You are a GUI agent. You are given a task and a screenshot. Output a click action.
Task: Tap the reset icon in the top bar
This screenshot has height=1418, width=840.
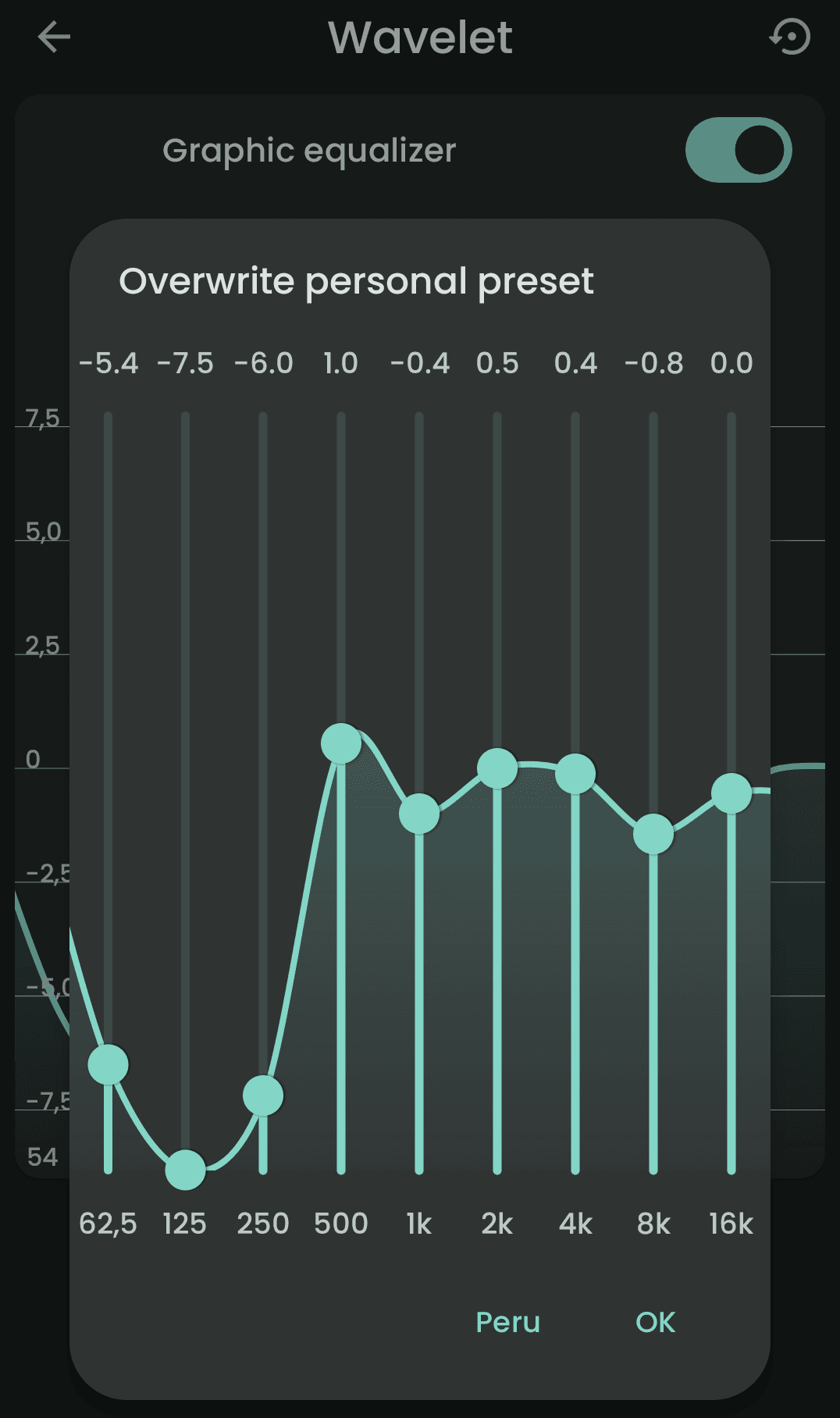click(x=790, y=37)
